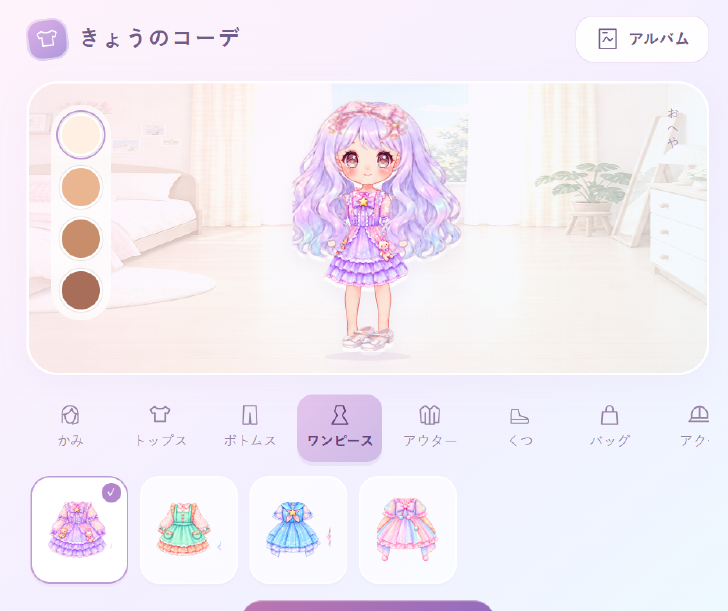Tap the partially visible アク accessories tab
The width and height of the screenshot is (728, 611).
[x=695, y=426]
